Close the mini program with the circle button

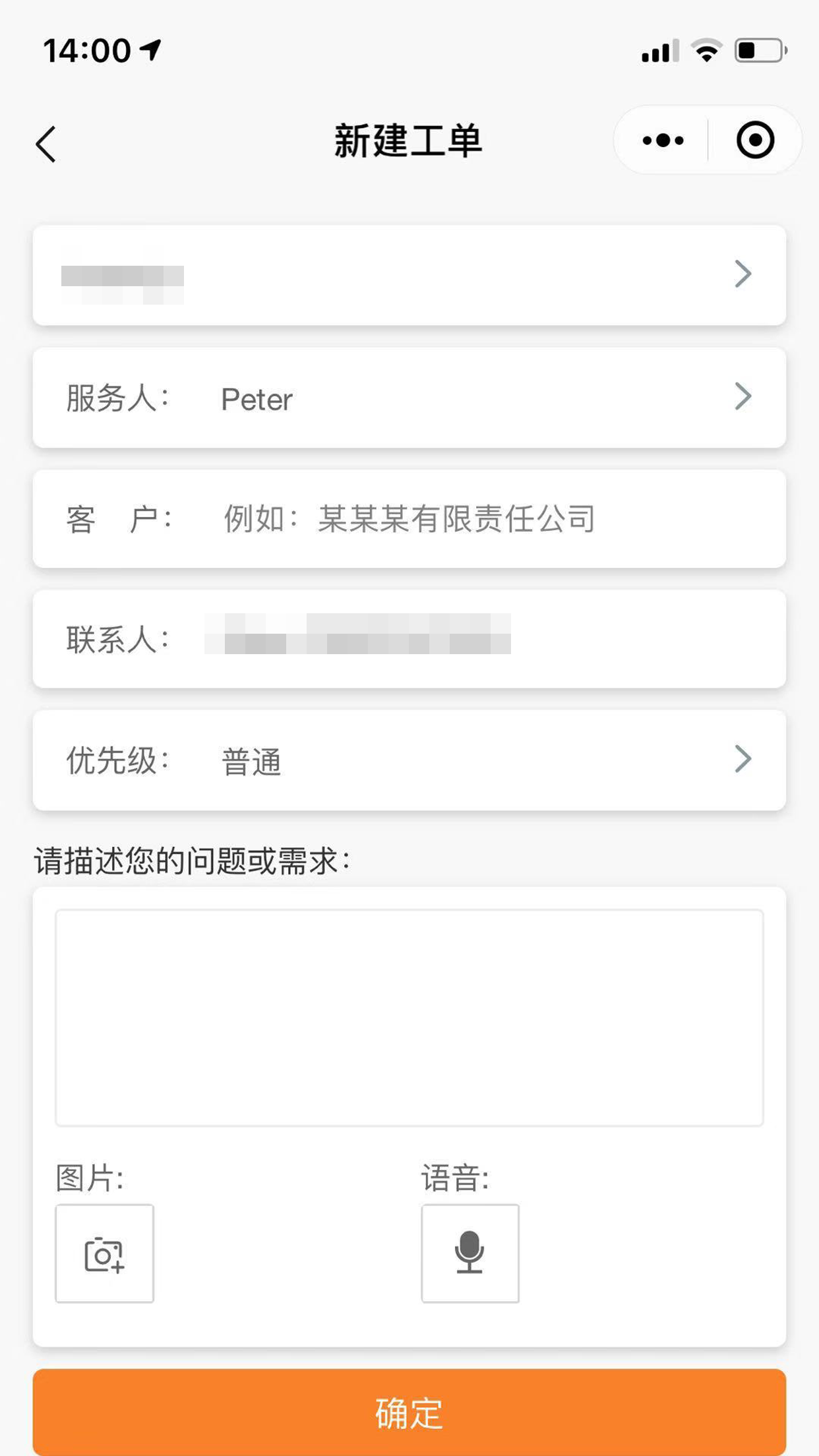755,140
